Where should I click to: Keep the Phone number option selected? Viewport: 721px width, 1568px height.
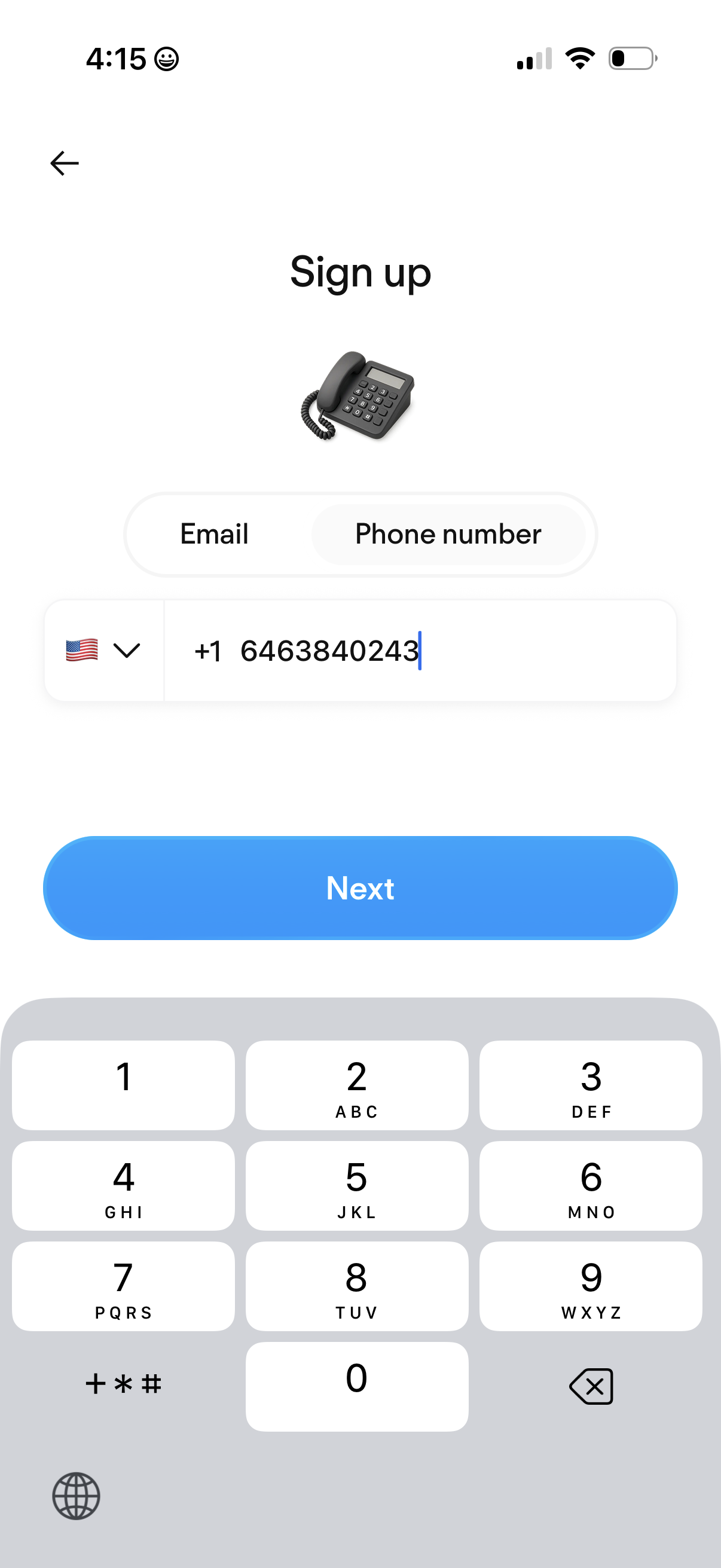pos(447,534)
